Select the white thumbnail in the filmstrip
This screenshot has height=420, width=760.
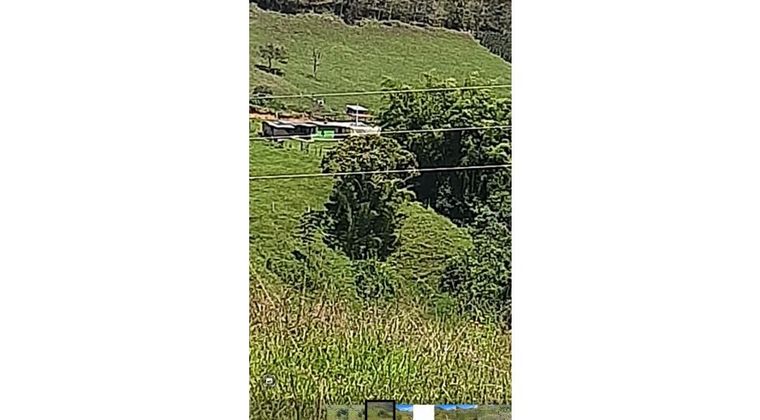tap(423, 411)
